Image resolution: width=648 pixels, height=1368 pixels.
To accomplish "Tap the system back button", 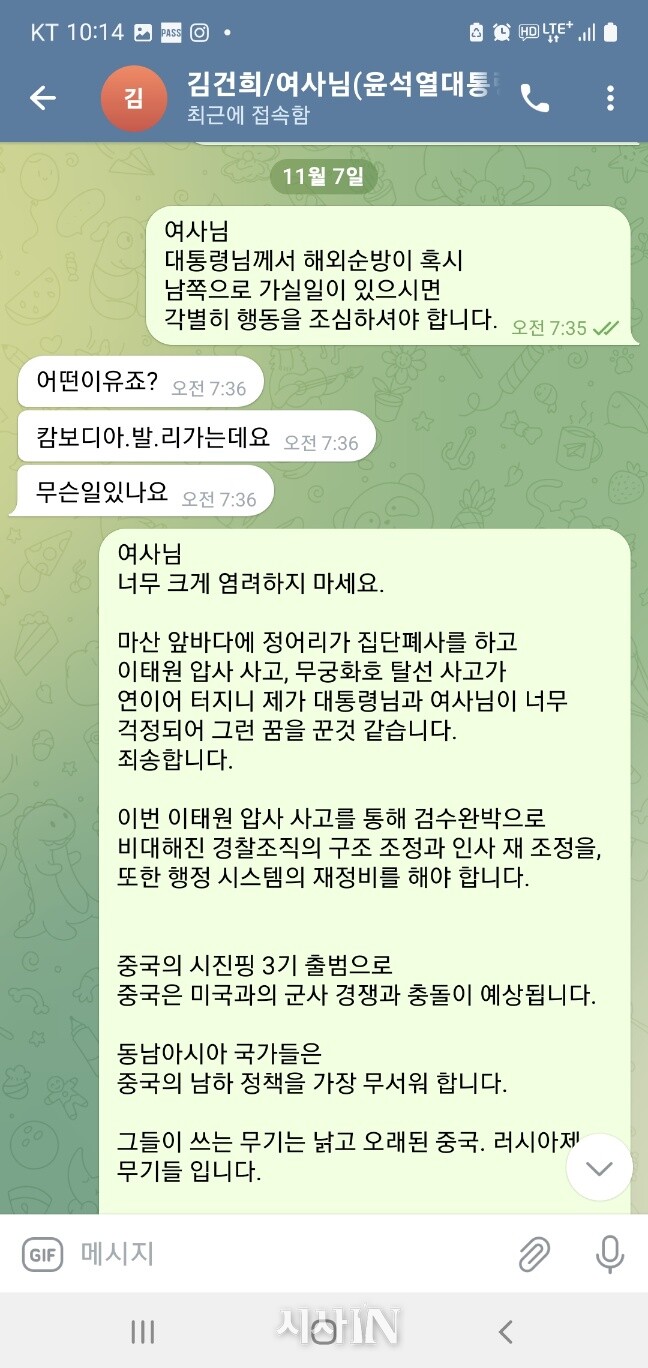I will coord(505,1331).
